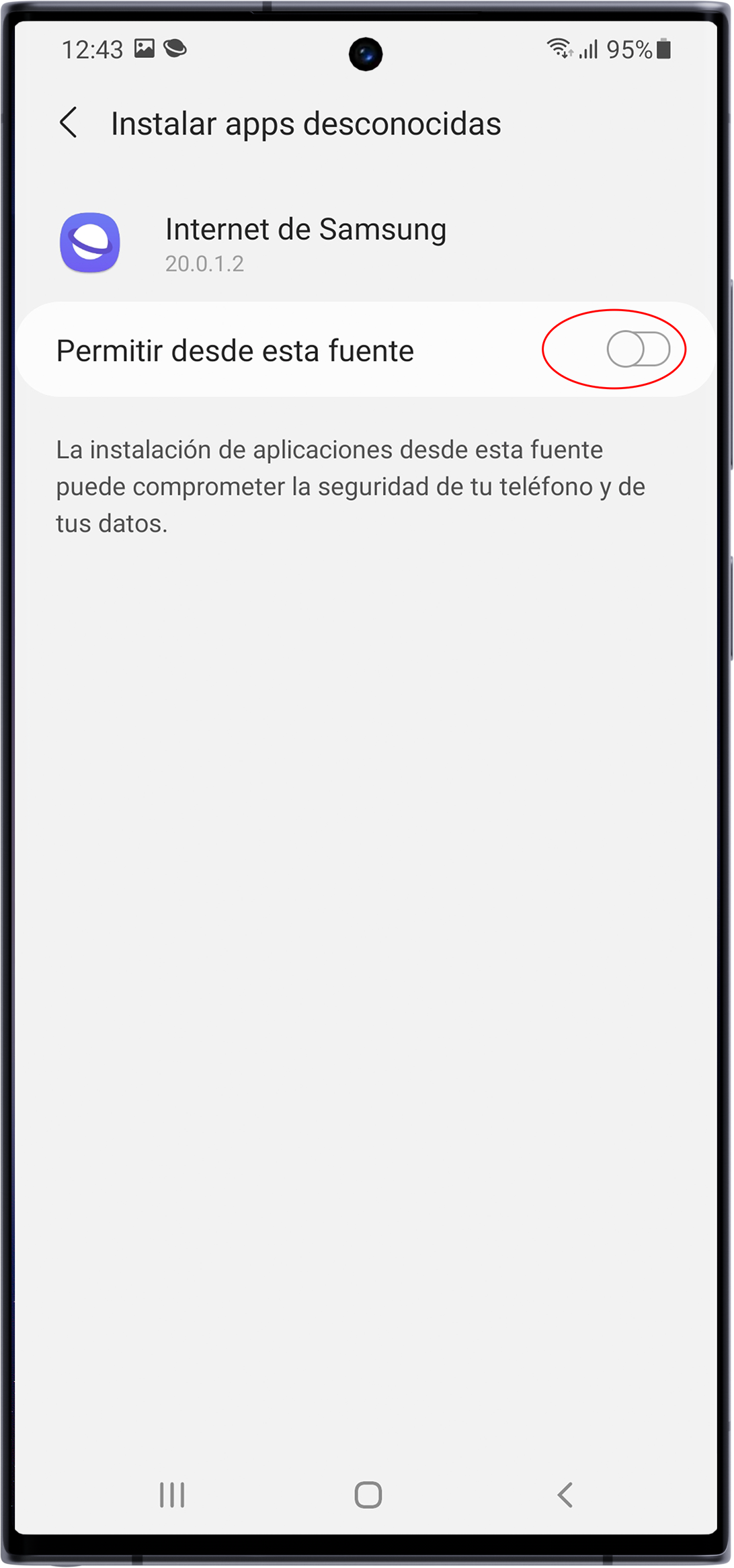Tap the home button in navigation bar
The image size is (734, 1568).
pyautogui.click(x=368, y=1495)
